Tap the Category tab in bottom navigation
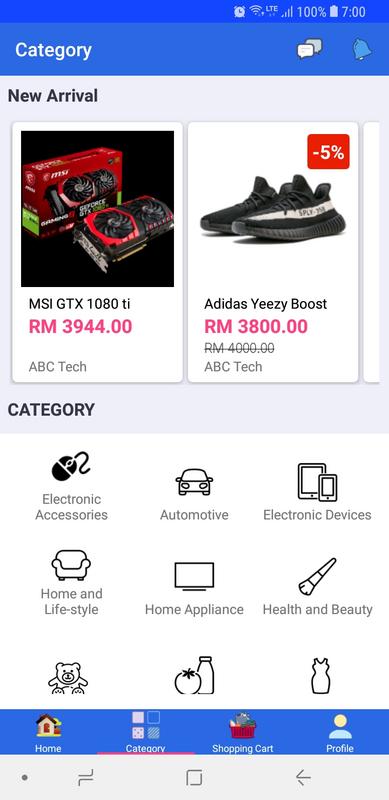Image resolution: width=389 pixels, height=800 pixels. pos(145,733)
